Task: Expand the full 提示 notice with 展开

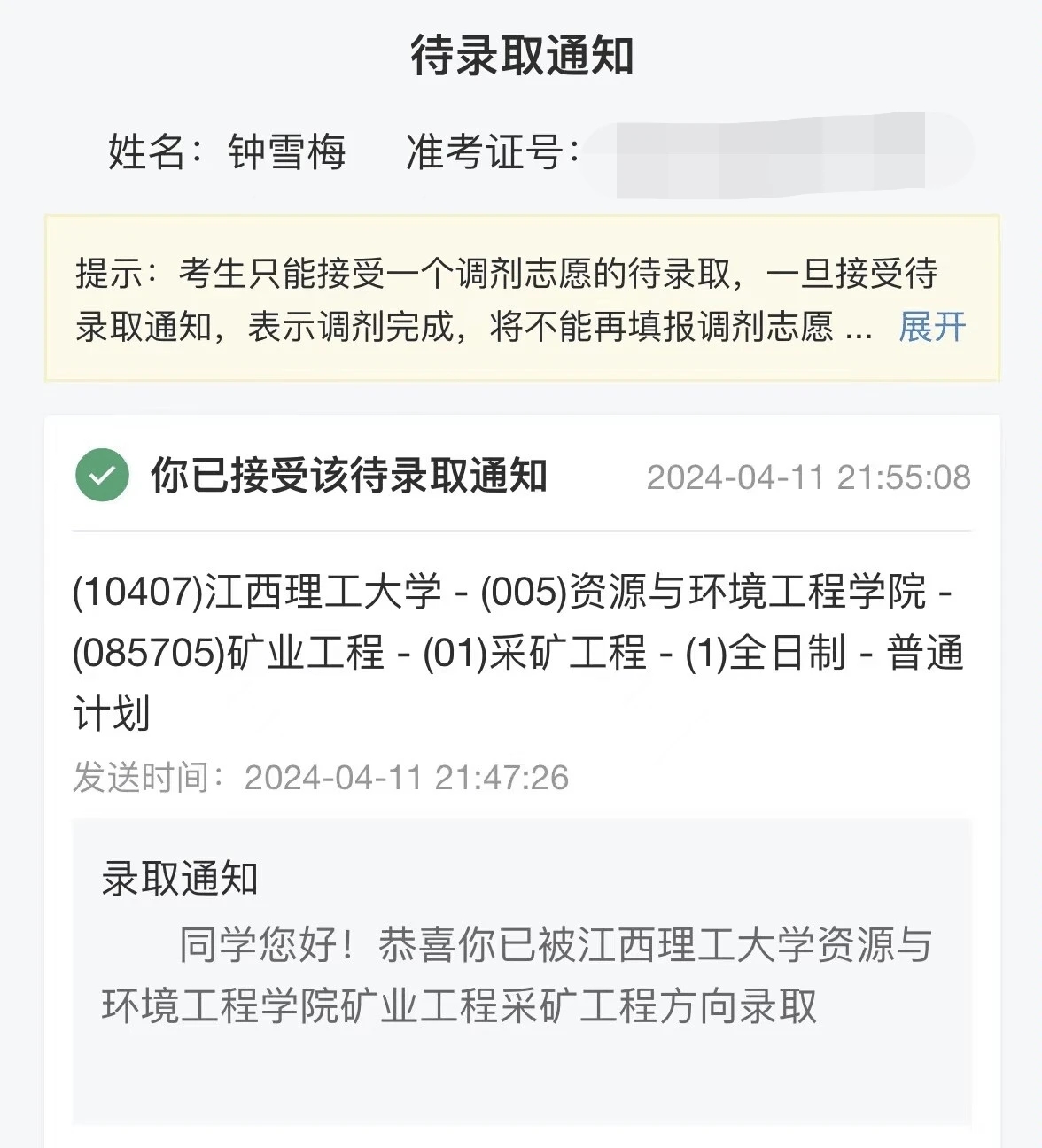Action: point(931,327)
